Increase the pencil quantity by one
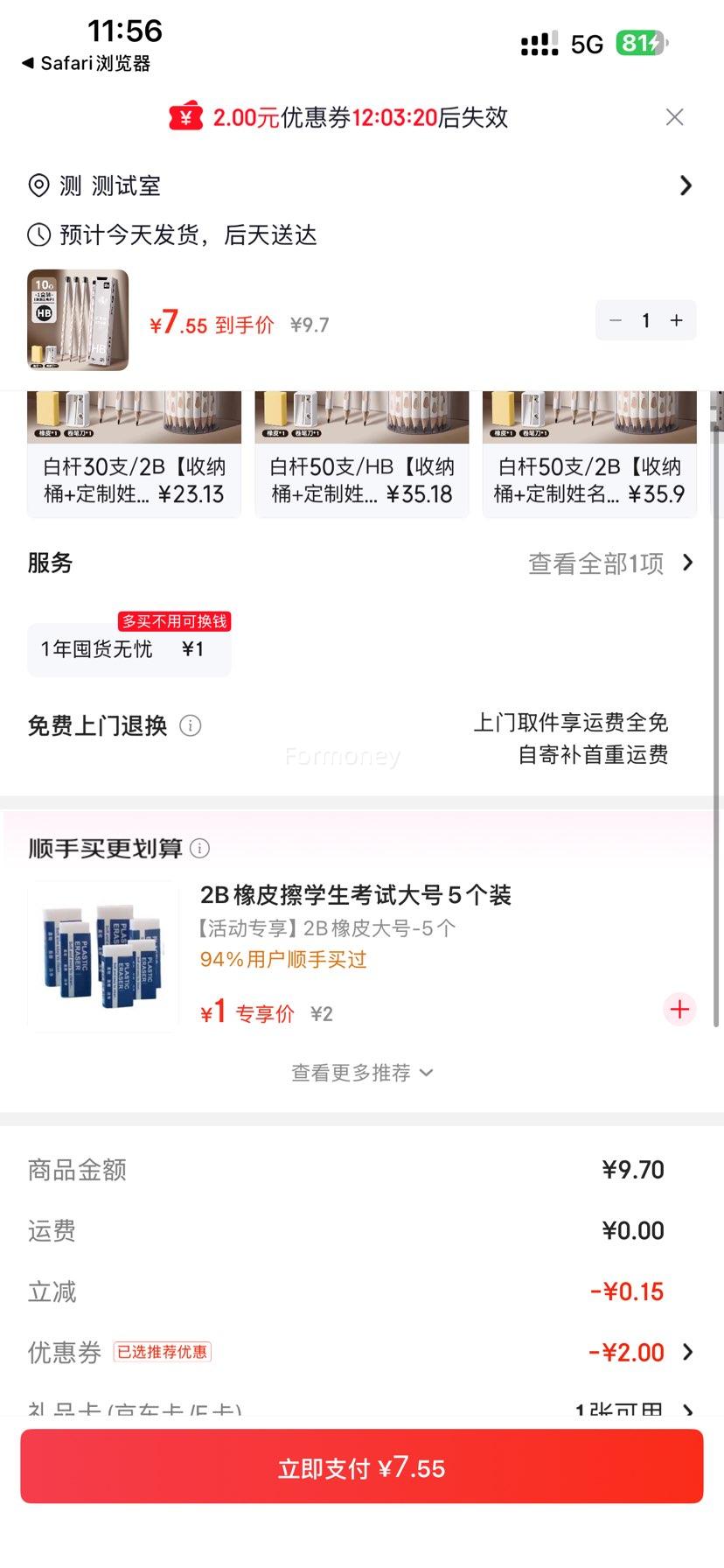 coord(677,321)
